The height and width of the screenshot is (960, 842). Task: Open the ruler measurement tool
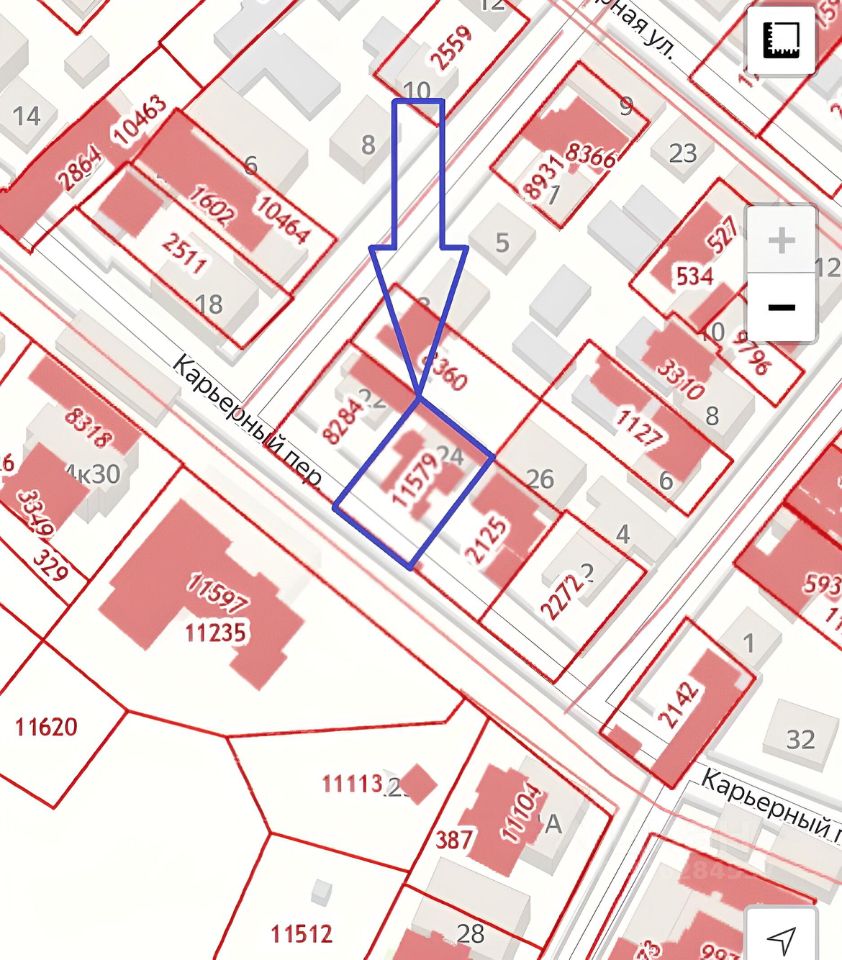[781, 42]
